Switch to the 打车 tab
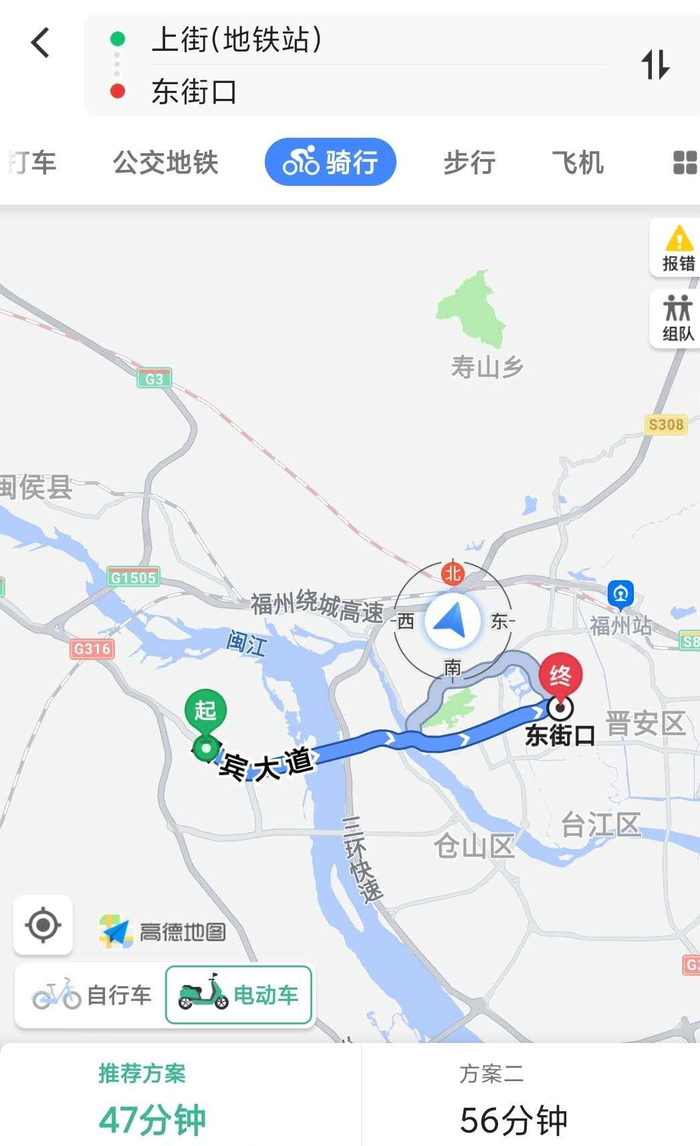700x1146 pixels. click(x=33, y=162)
